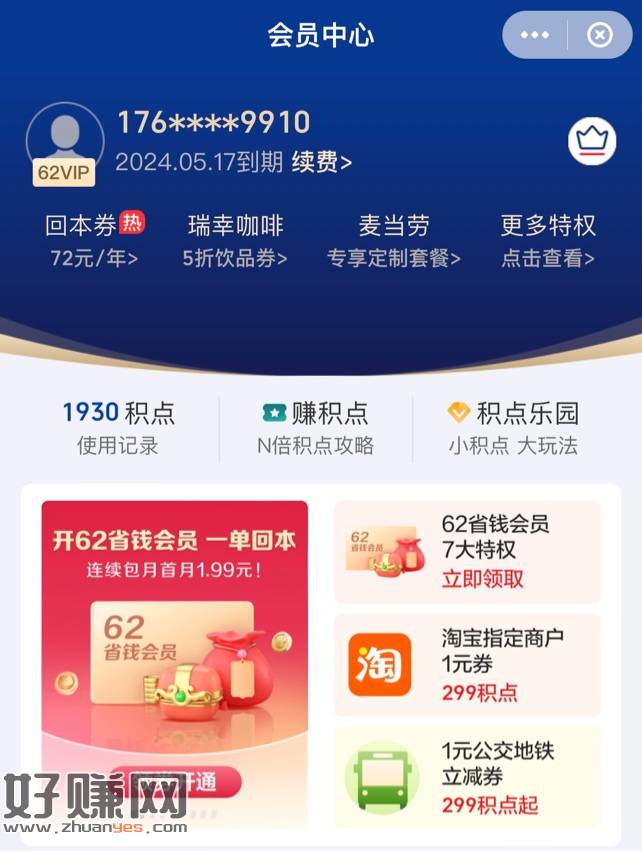Claim 62省钱会员 7大特权
Viewport: 642px width, 851px height.
(x=467, y=551)
